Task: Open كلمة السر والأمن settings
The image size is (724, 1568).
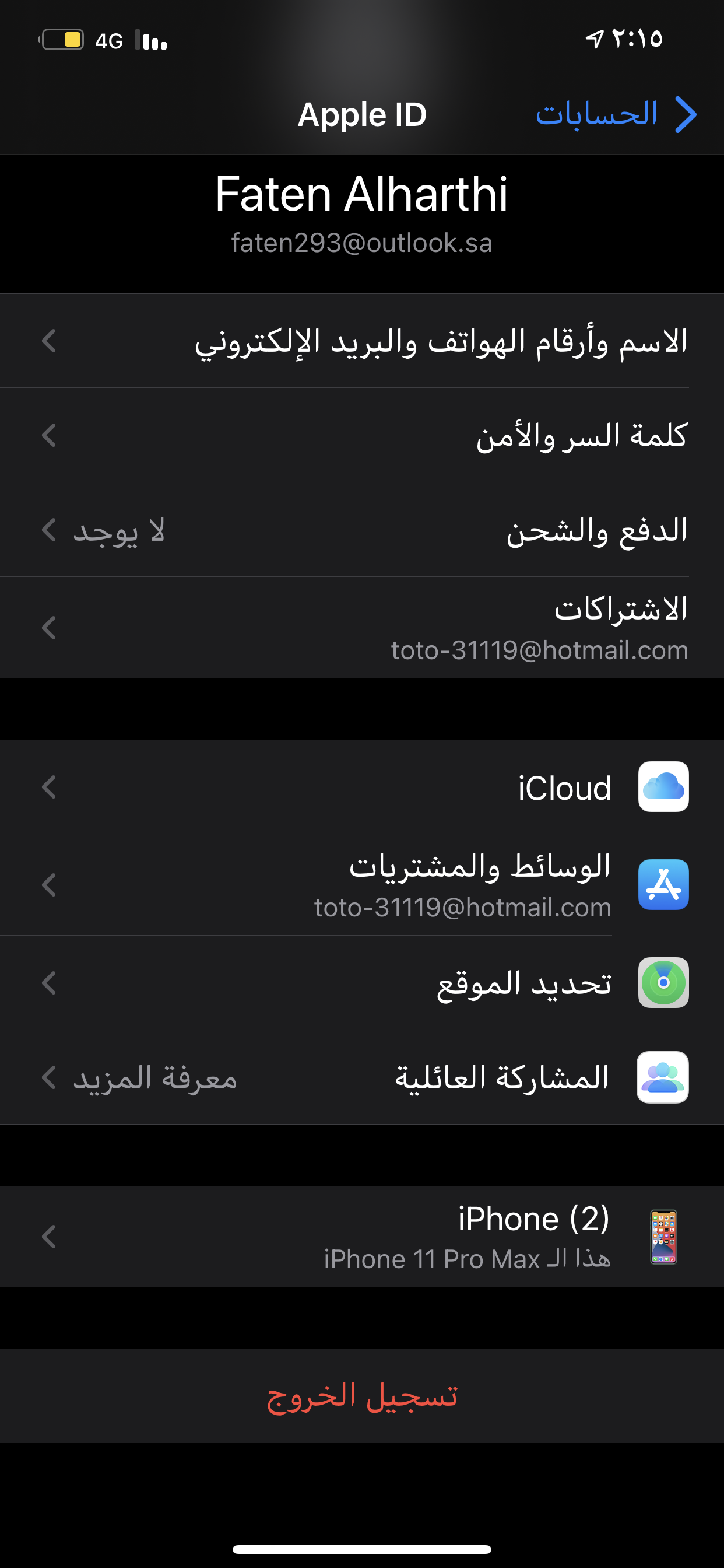Action: coord(362,435)
